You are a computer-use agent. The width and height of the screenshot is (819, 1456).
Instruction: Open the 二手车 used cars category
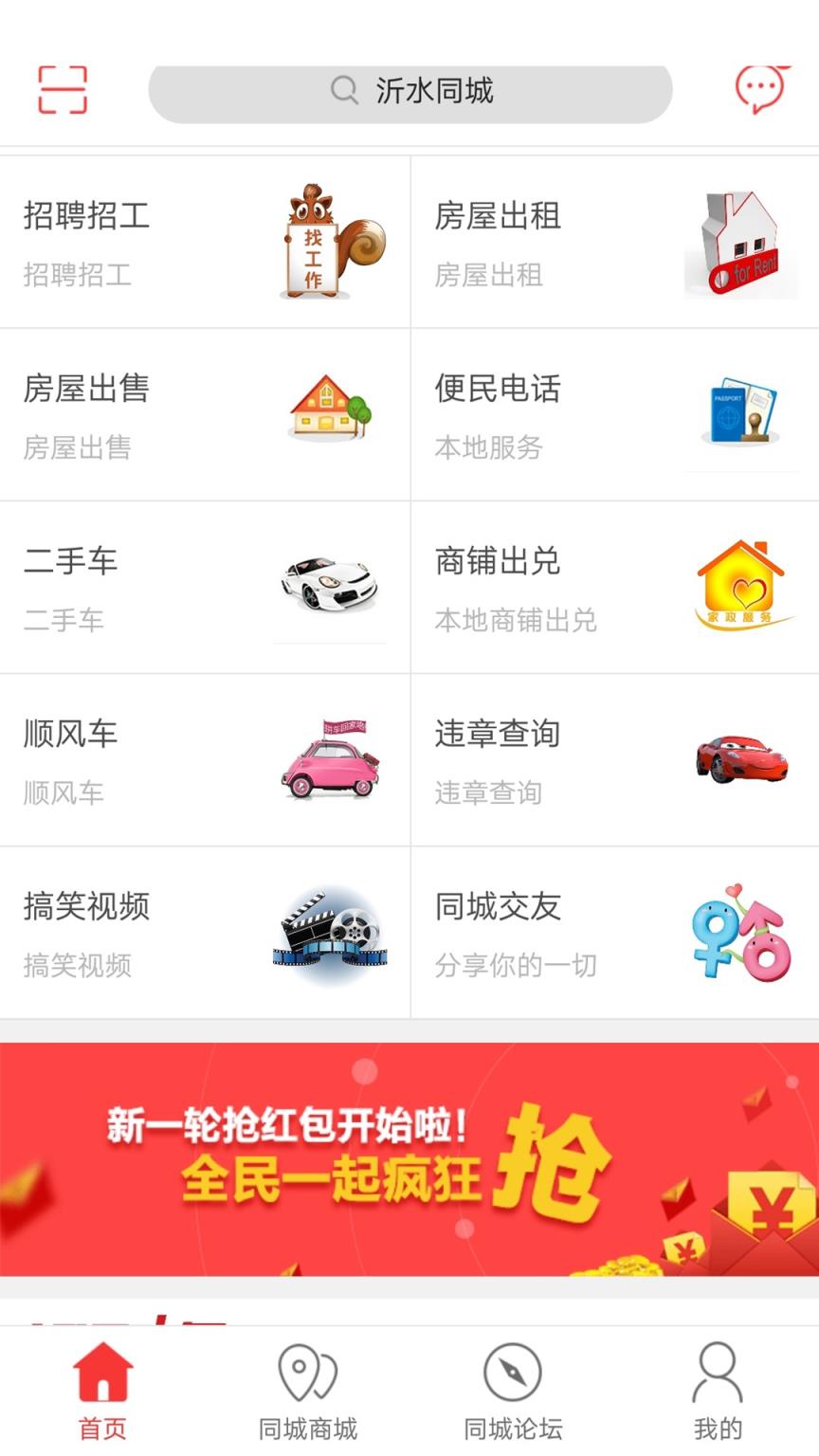point(205,588)
